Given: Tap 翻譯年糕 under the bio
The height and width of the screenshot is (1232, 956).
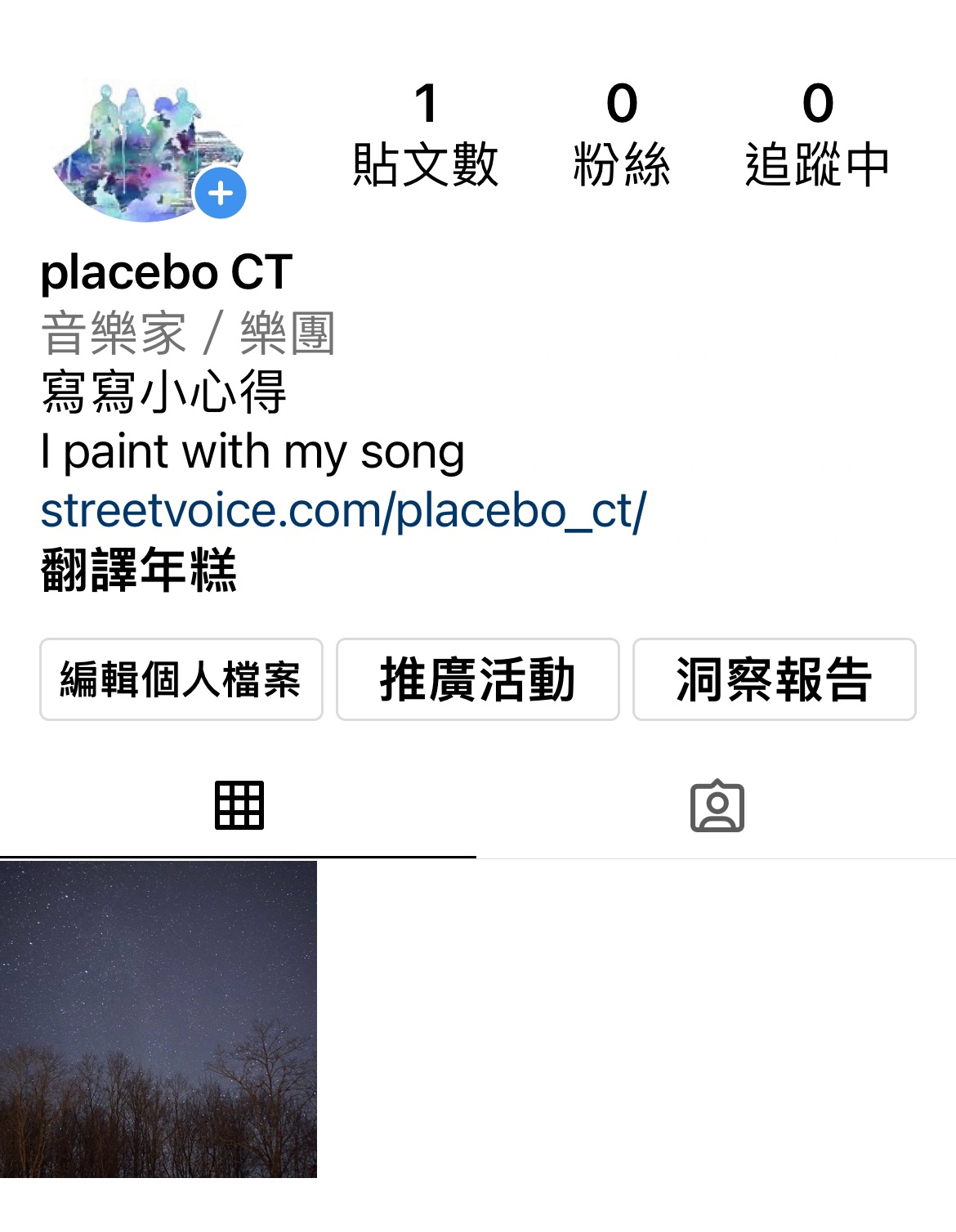Looking at the screenshot, I should click(139, 571).
